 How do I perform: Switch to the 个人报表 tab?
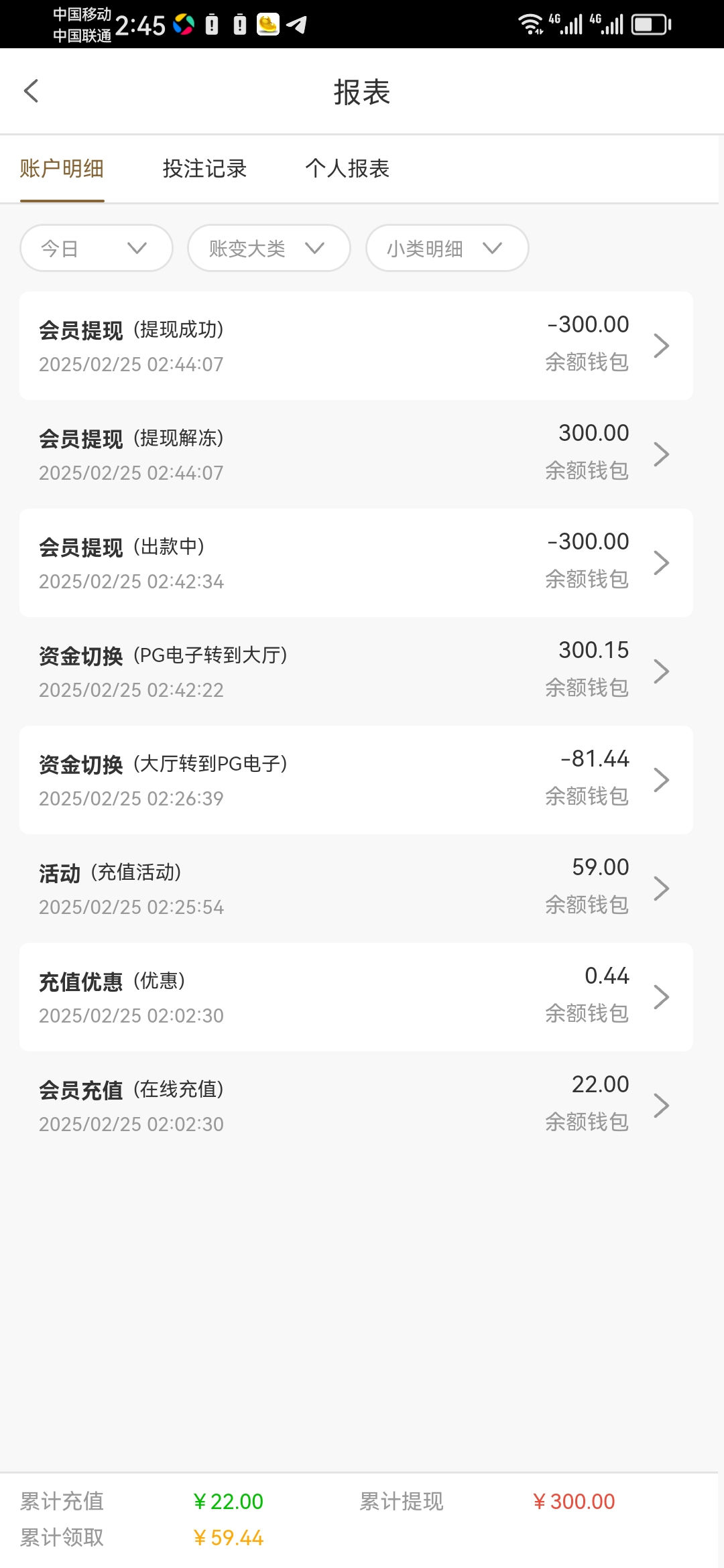coord(347,169)
